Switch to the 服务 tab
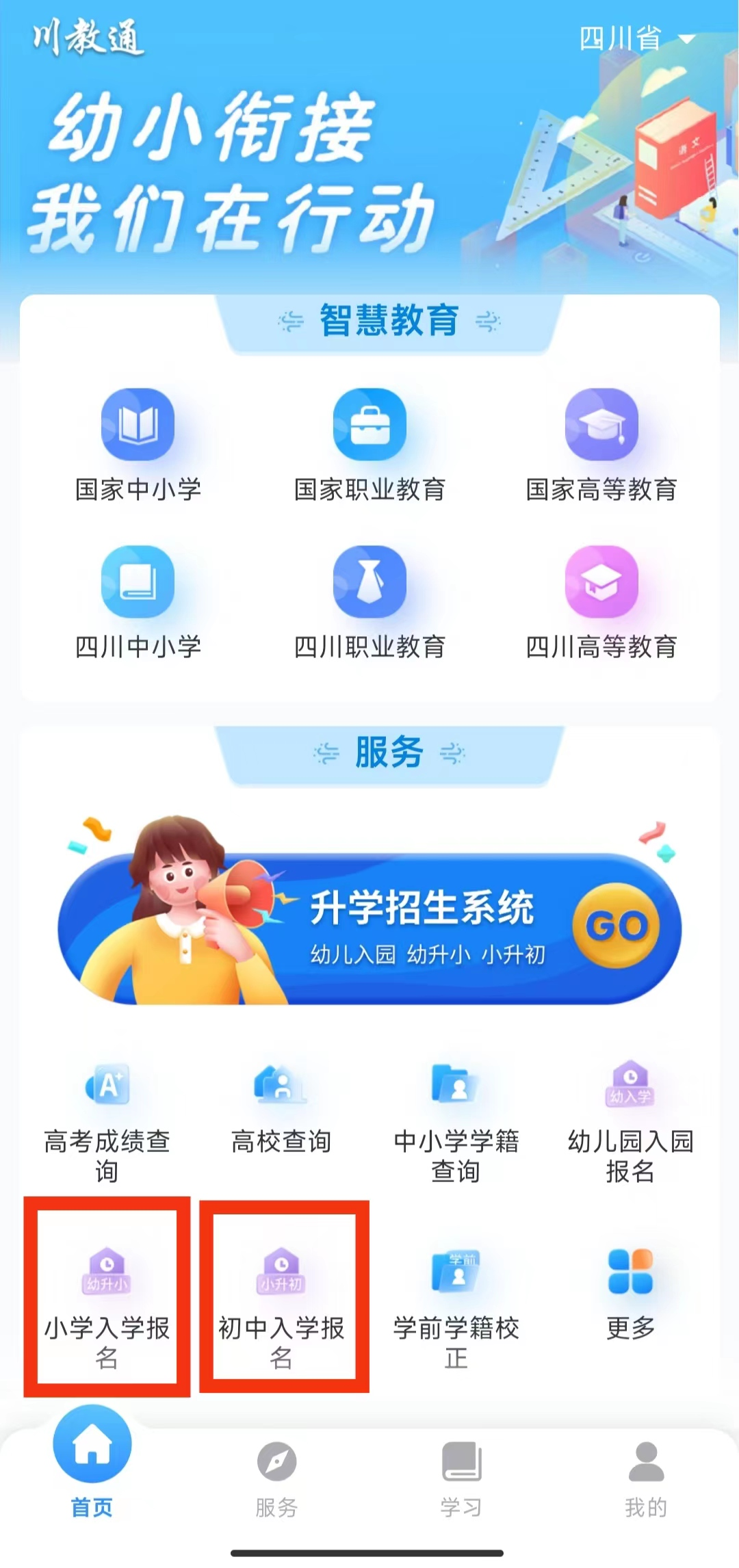This screenshot has height=1568, width=739. [x=276, y=1479]
